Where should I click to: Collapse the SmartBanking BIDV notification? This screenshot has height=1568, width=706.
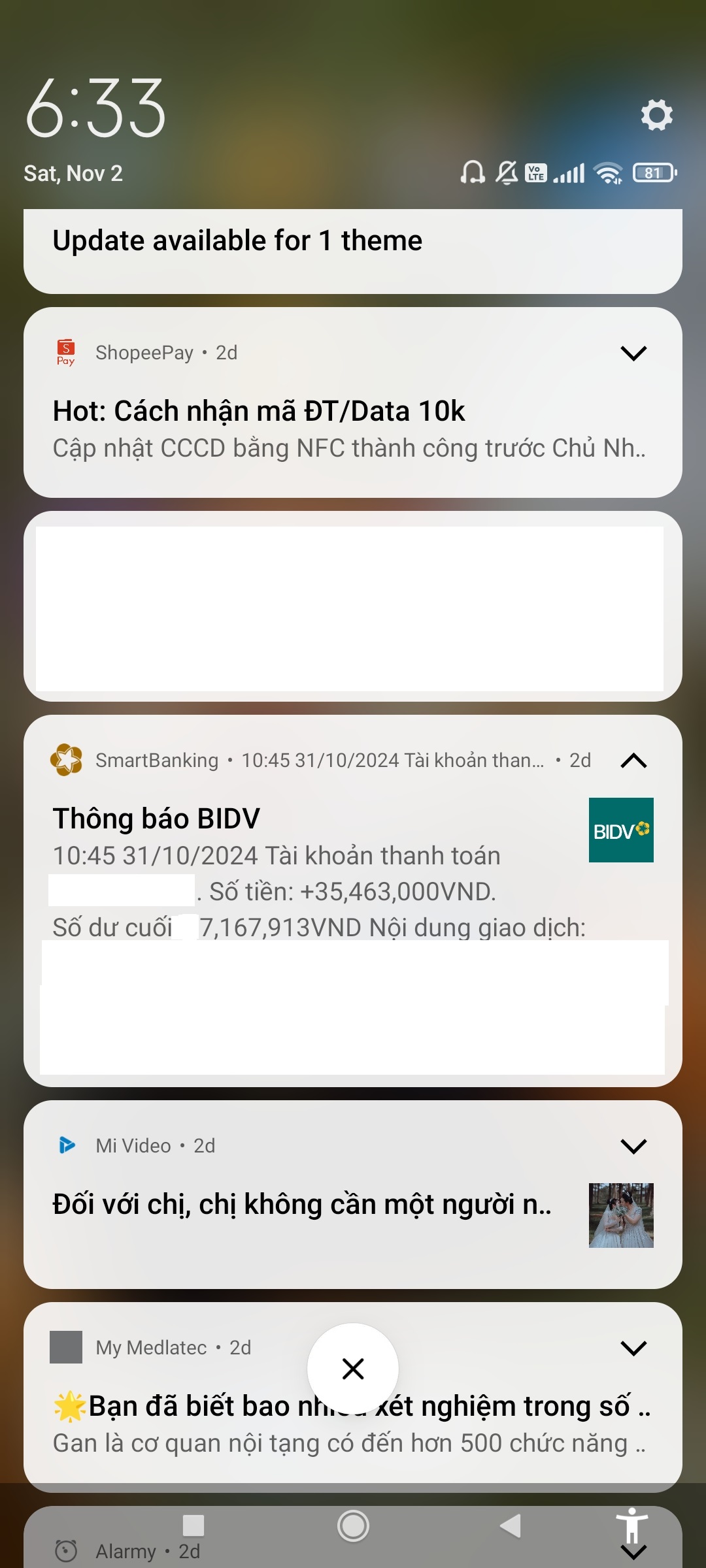pyautogui.click(x=633, y=760)
